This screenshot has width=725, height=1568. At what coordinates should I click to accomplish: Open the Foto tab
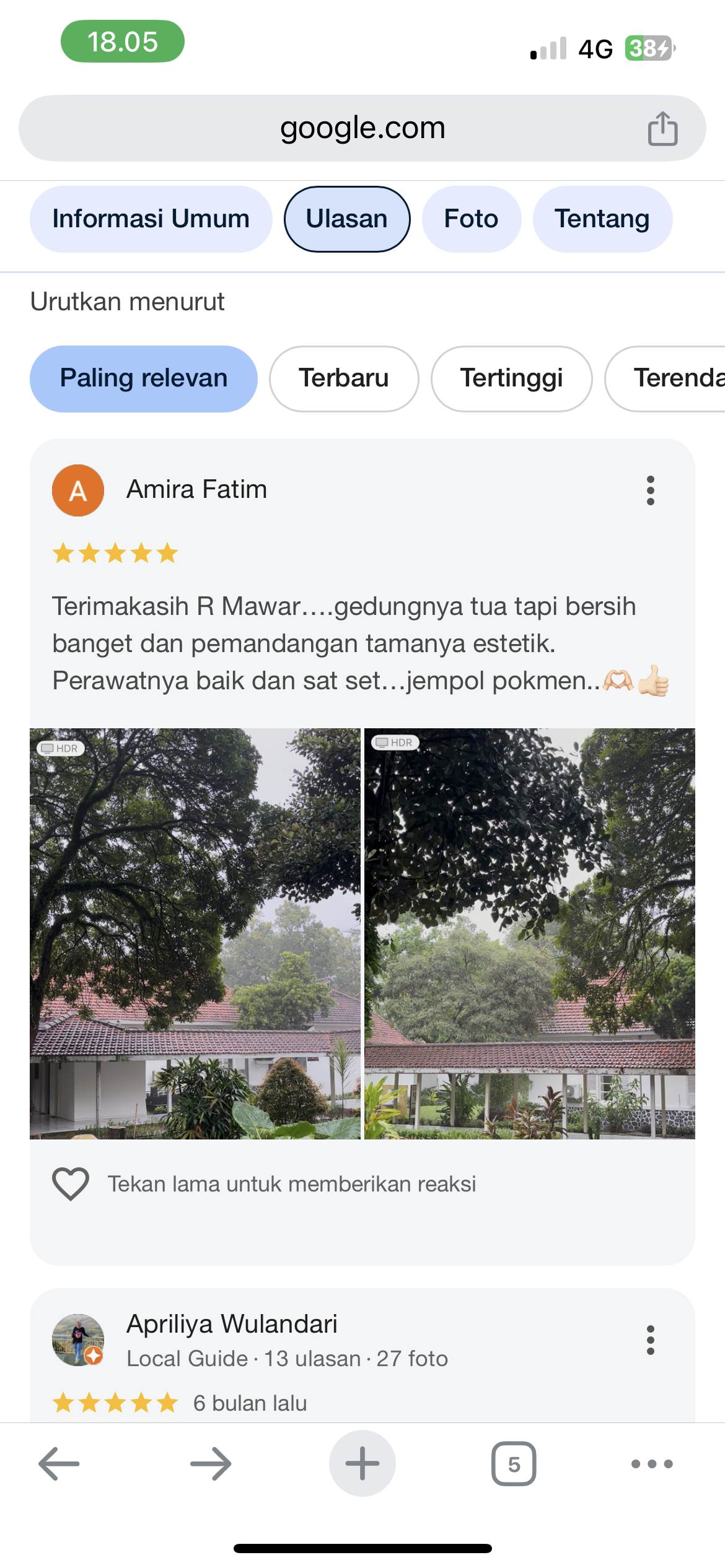point(471,219)
